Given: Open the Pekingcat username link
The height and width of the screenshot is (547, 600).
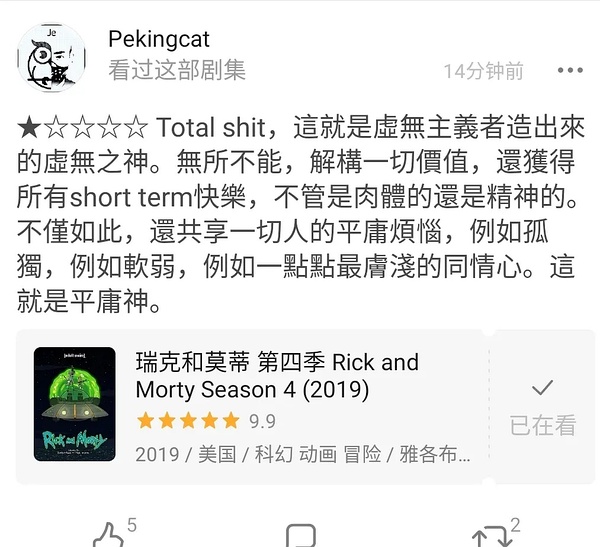Looking at the screenshot, I should tap(159, 40).
